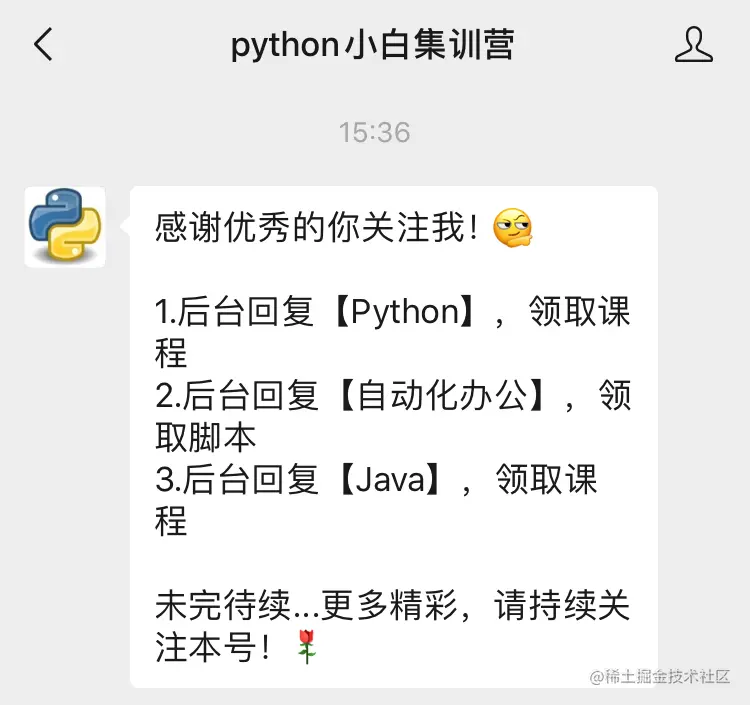Go back from the python小白集训营 chat

[43, 45]
